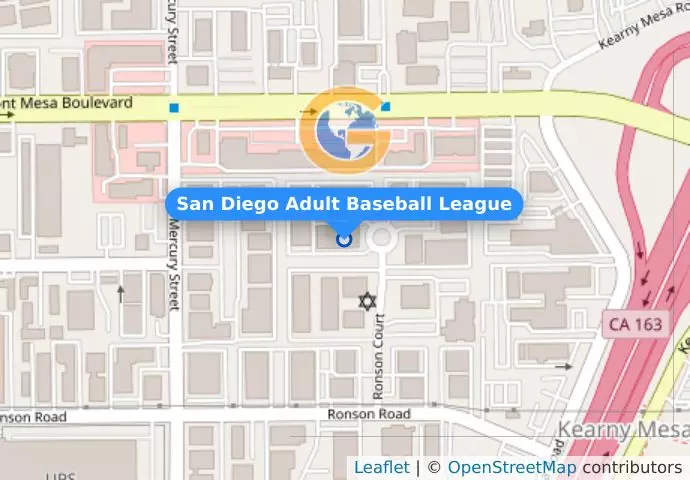
Task: Open the Leaflet attribution link
Action: (381, 468)
